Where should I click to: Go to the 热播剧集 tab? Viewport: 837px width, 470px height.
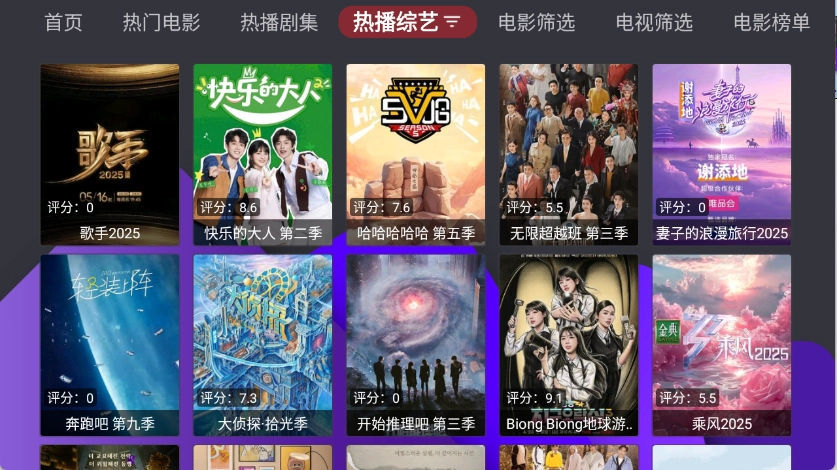pyautogui.click(x=279, y=22)
